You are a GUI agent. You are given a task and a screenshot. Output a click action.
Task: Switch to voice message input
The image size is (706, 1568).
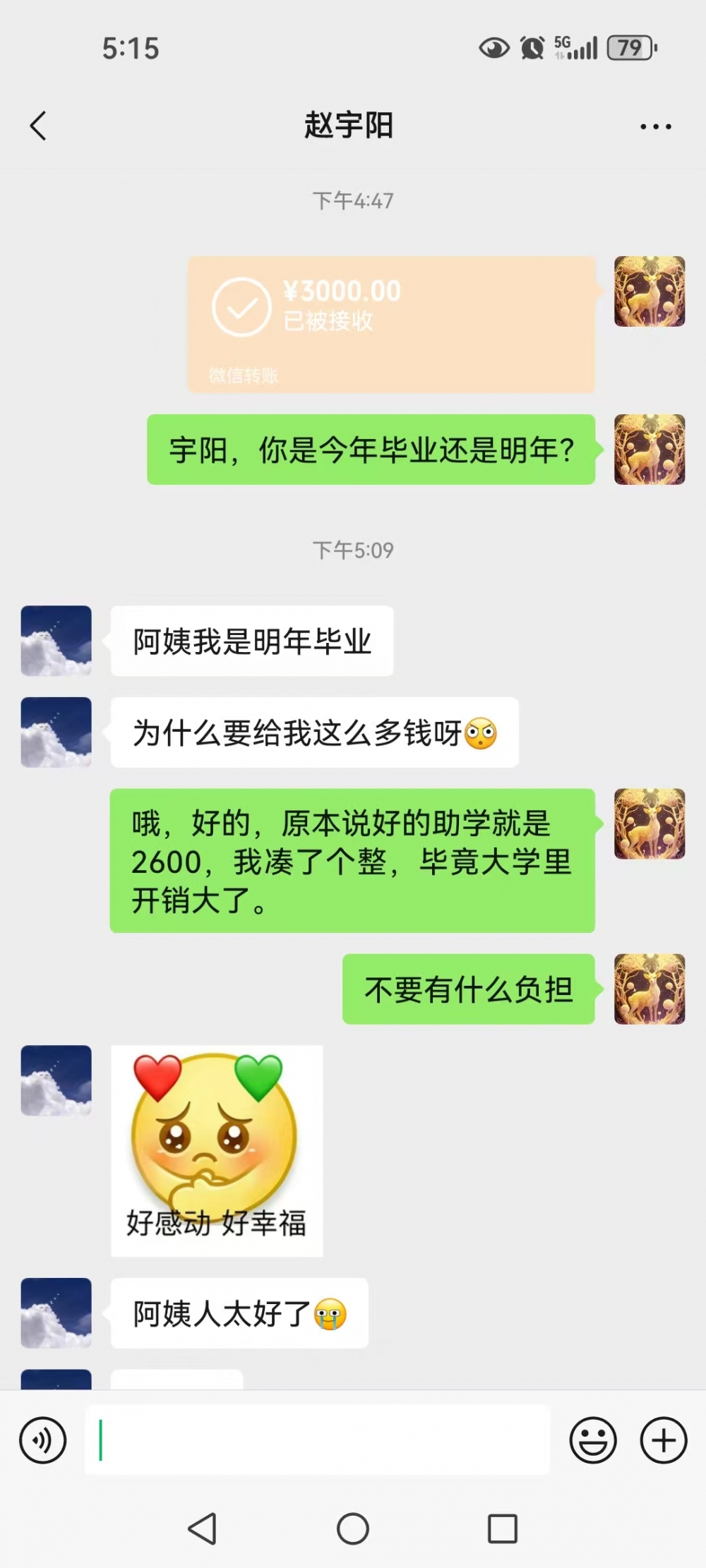click(x=43, y=1440)
